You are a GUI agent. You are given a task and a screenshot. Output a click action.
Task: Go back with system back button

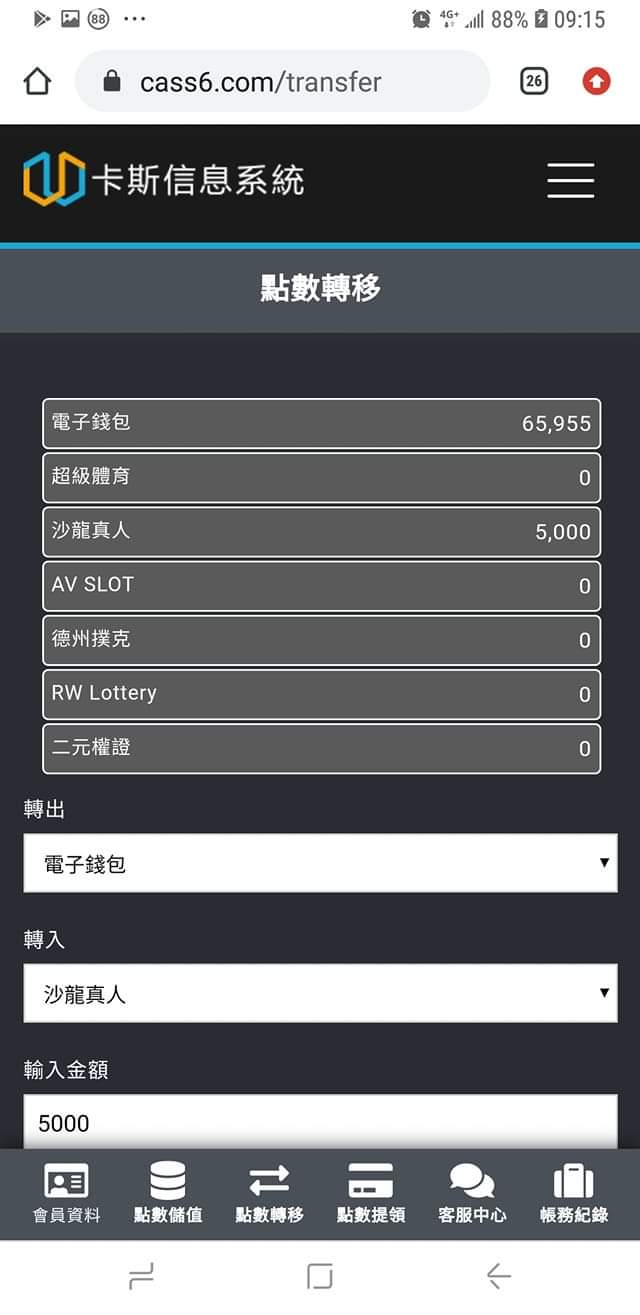(x=498, y=1276)
